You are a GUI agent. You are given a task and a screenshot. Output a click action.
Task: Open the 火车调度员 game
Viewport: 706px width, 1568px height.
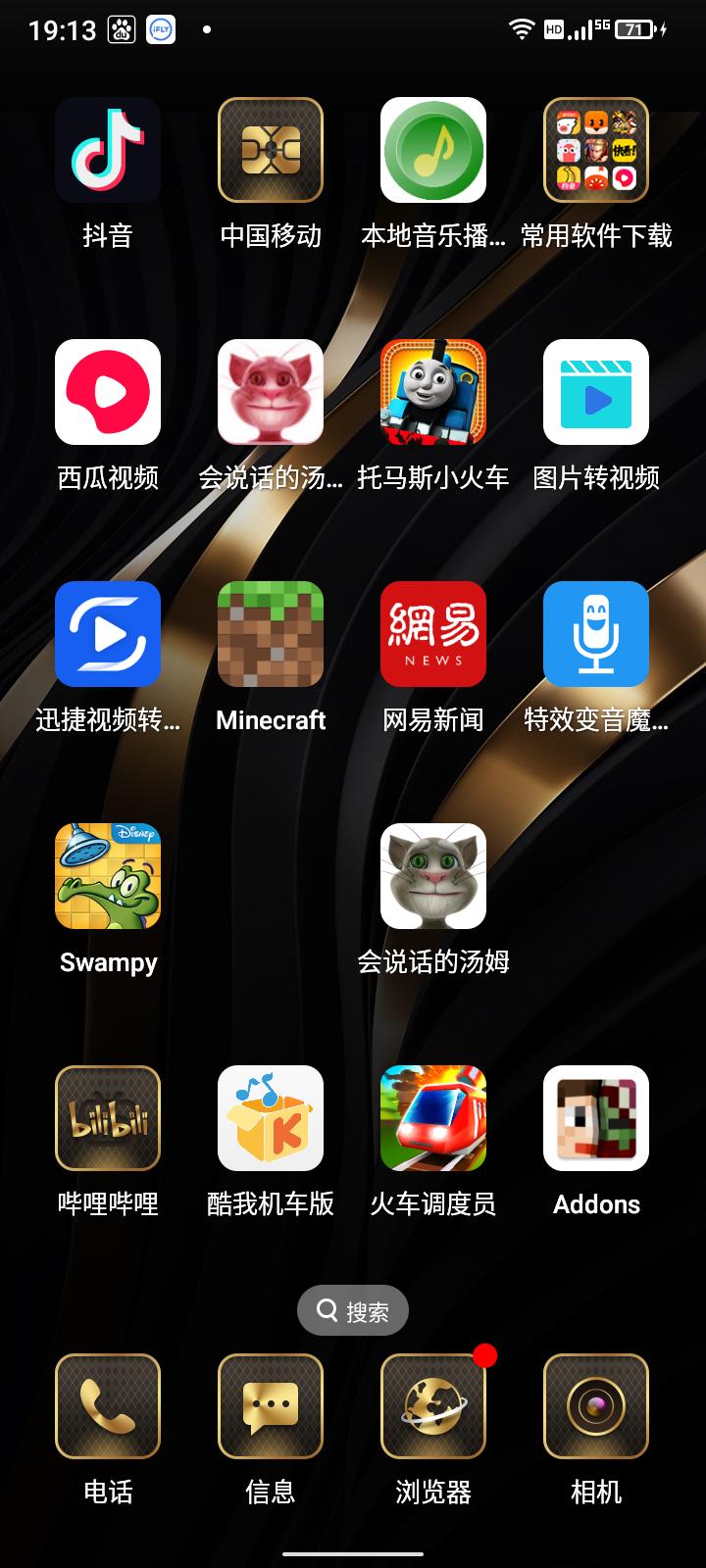point(433,1118)
